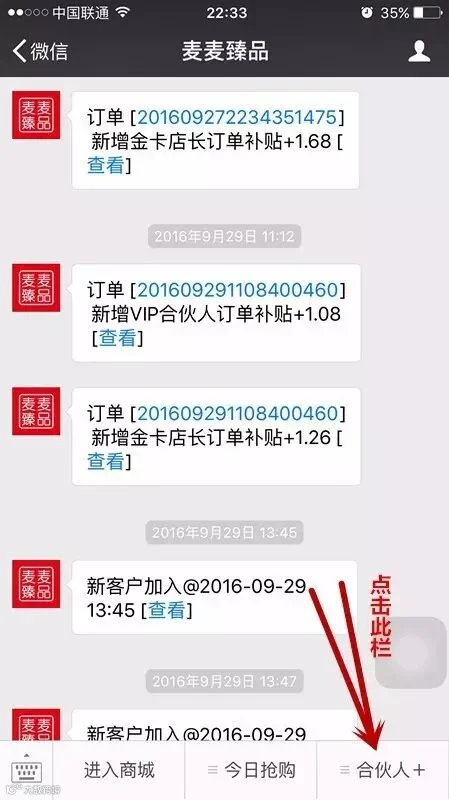Expand the 合伙人+ menu

point(383,770)
